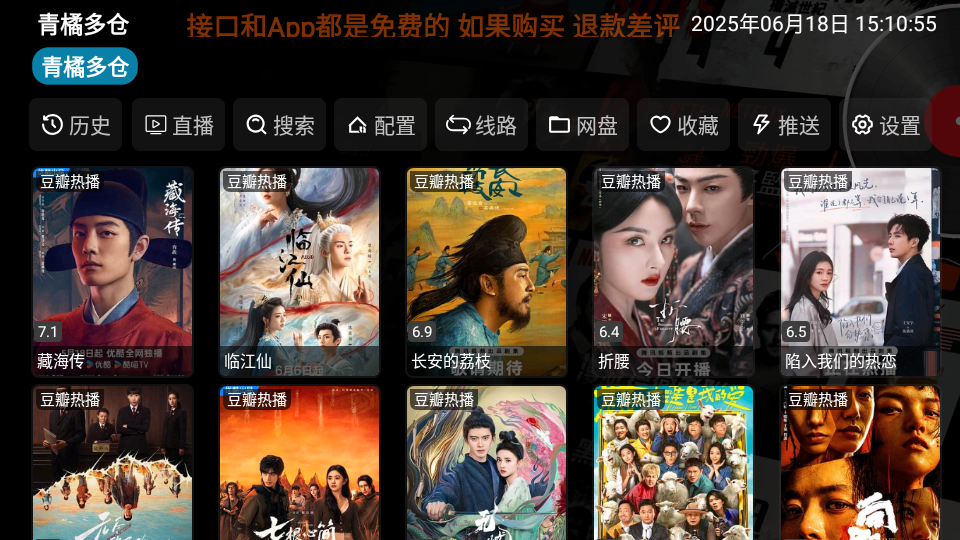This screenshot has height=540, width=960.
Task: Open the 网盘 cloud drive button
Action: (582, 125)
